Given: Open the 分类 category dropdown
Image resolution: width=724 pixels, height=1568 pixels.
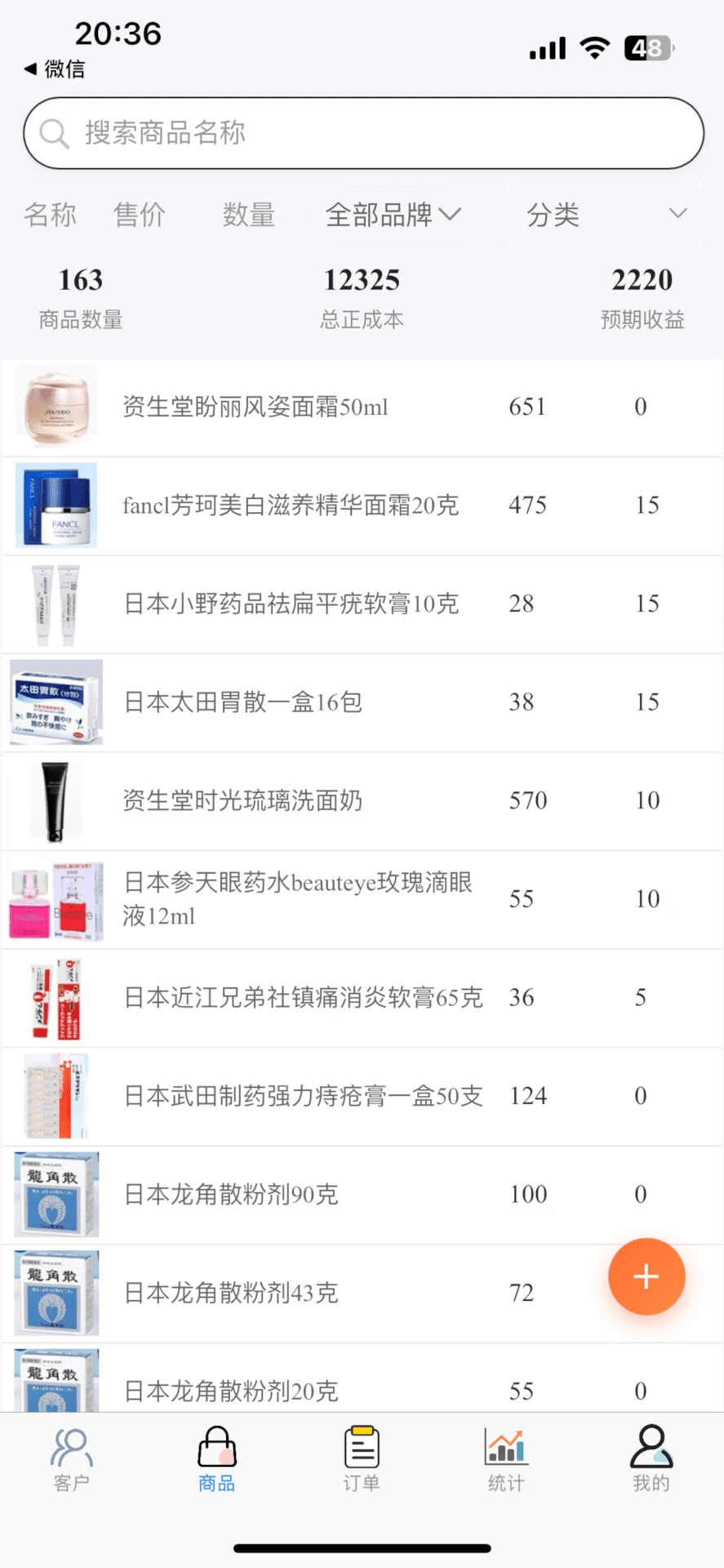Looking at the screenshot, I should click(605, 215).
